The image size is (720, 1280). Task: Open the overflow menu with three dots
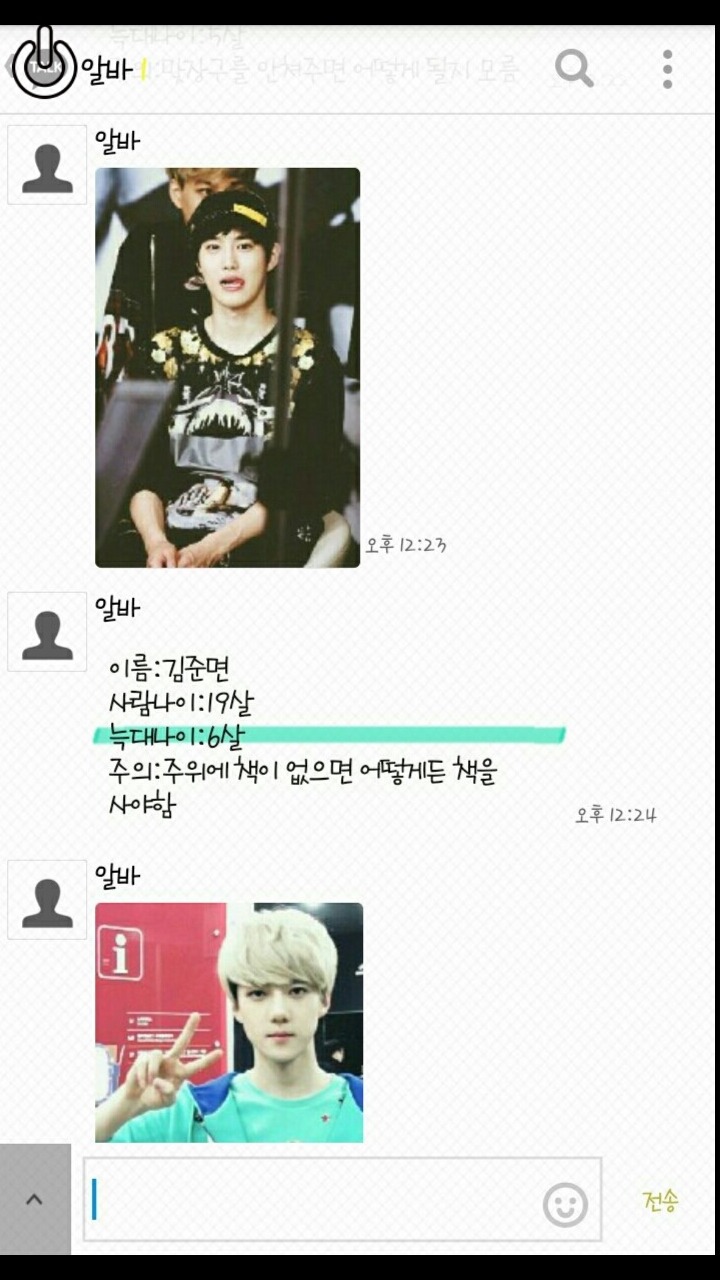click(x=667, y=69)
